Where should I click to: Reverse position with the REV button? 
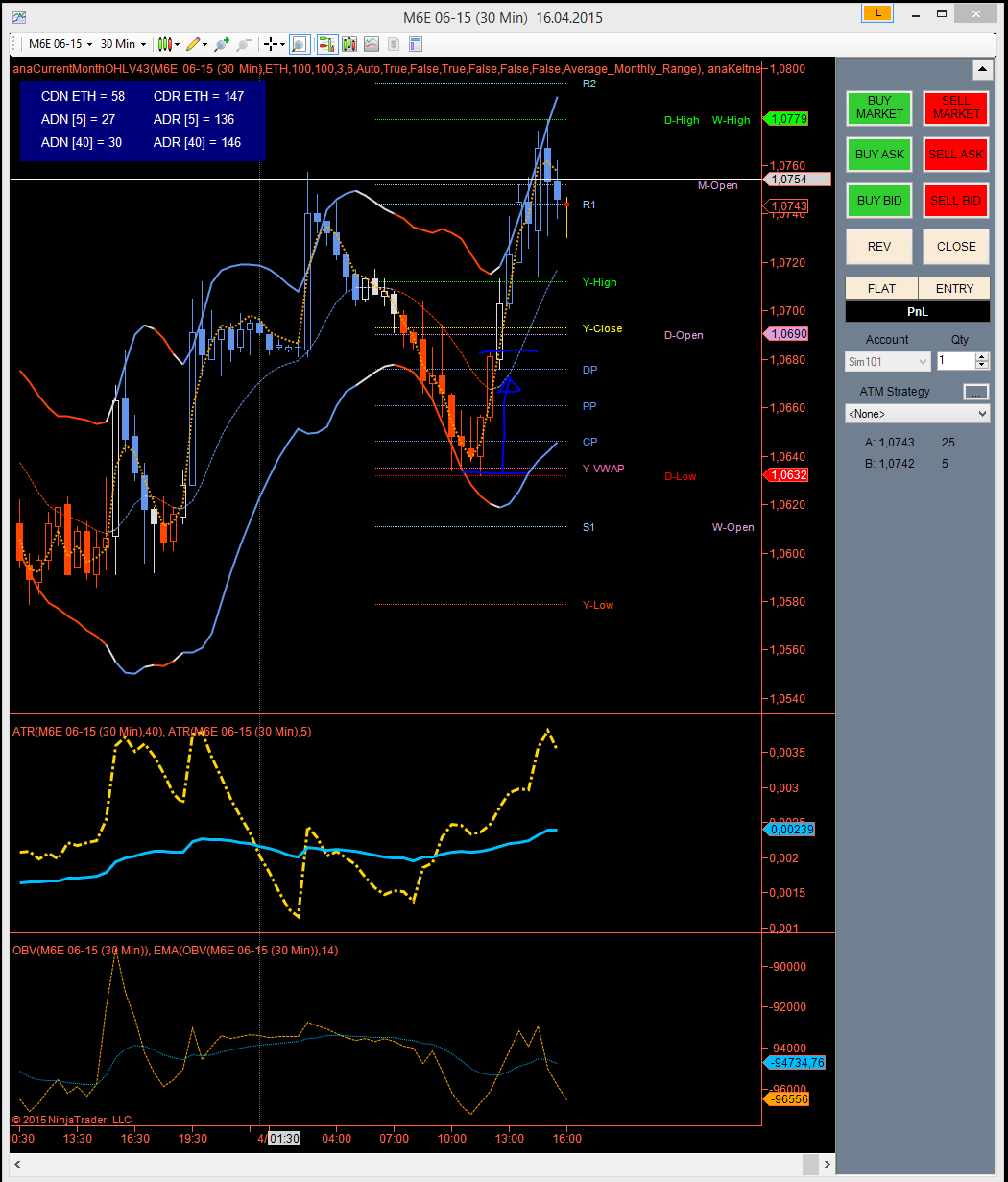pos(879,247)
